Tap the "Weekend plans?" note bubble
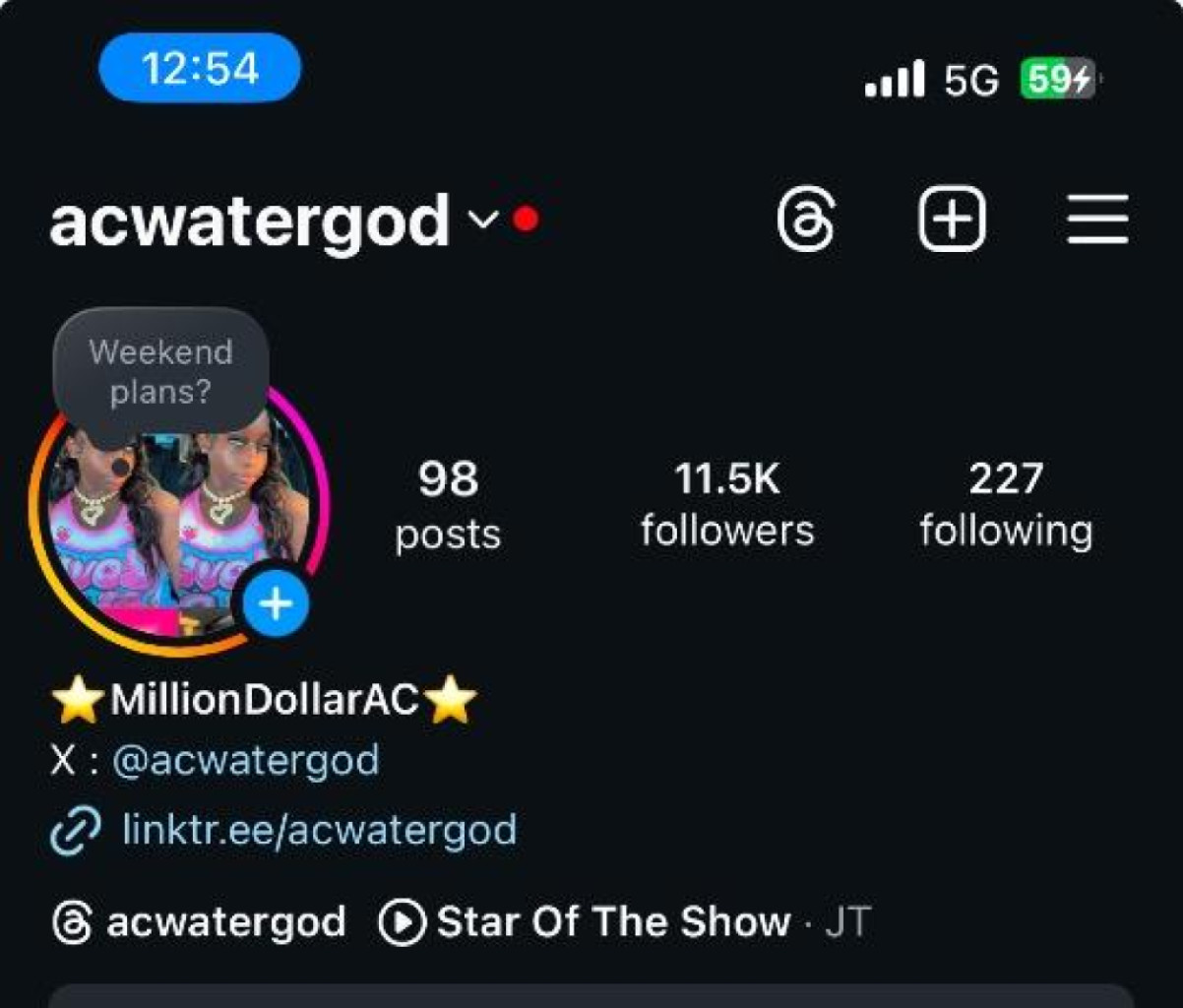 160,372
